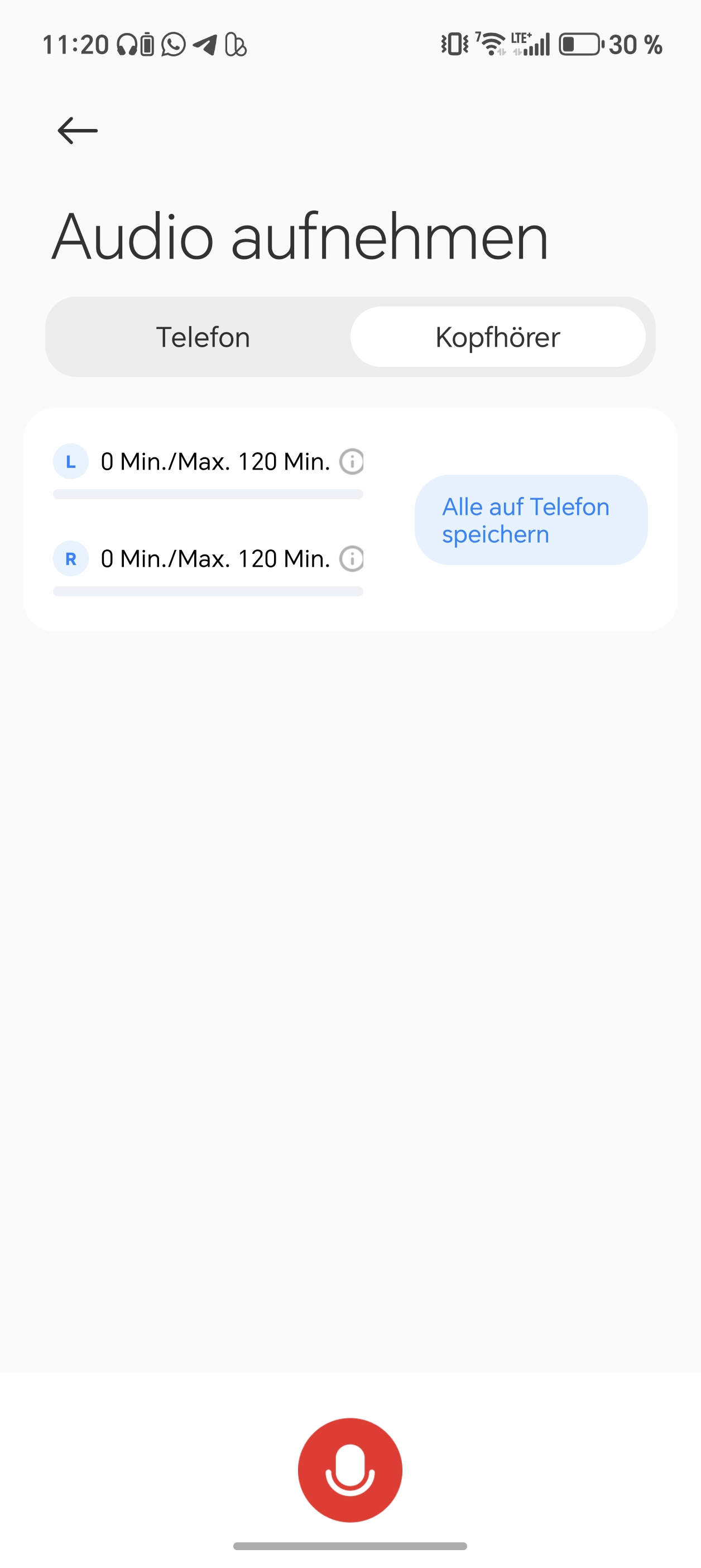Screen dimensions: 701x1568
Task: Open info for left earbud recording
Action: point(352,461)
